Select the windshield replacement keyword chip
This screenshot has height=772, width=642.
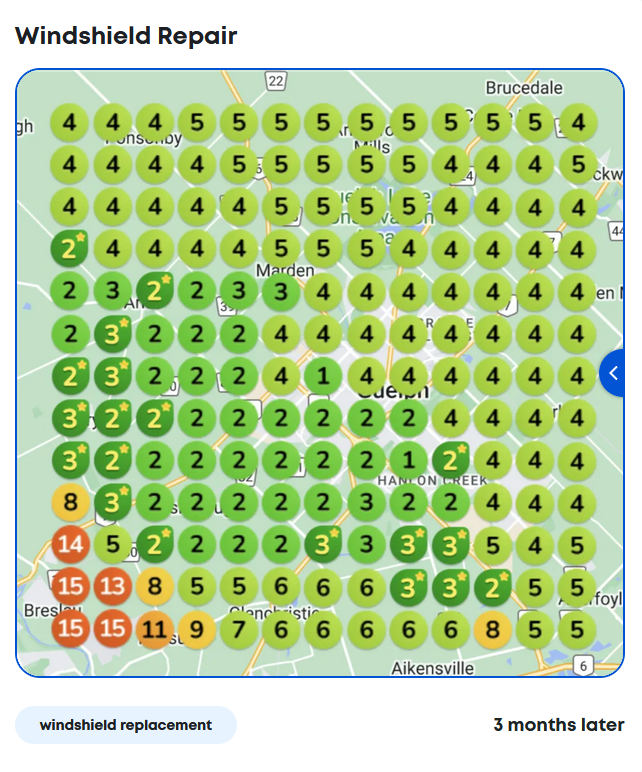coord(126,725)
